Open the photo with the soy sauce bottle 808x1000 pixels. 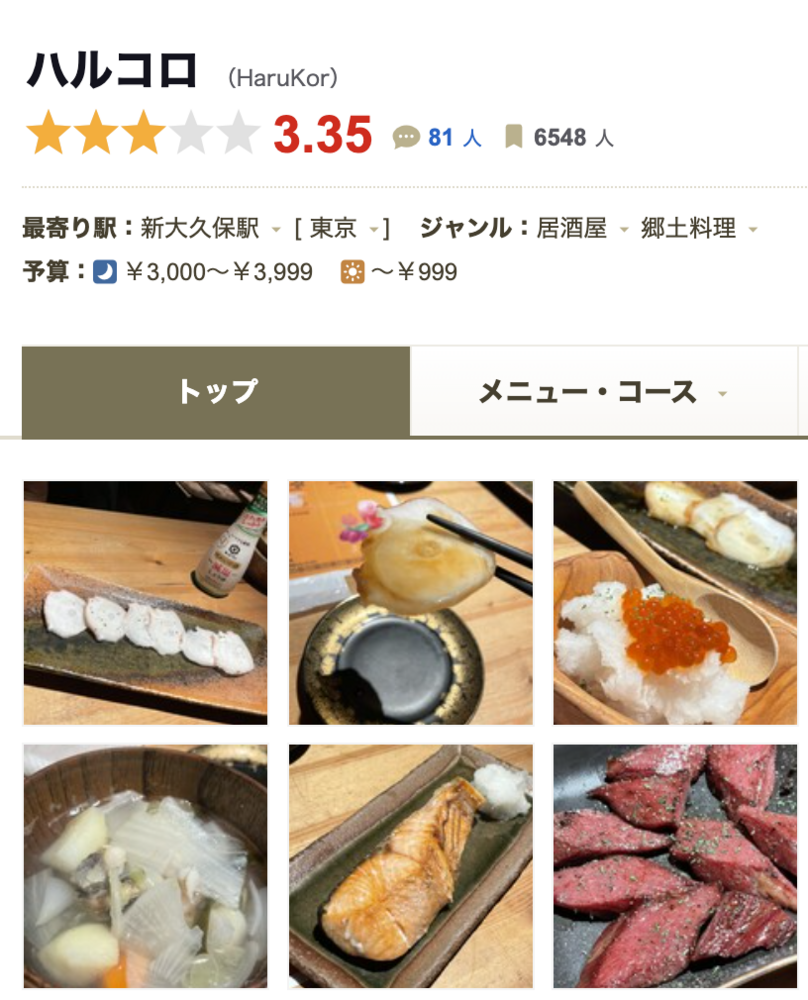tap(146, 603)
